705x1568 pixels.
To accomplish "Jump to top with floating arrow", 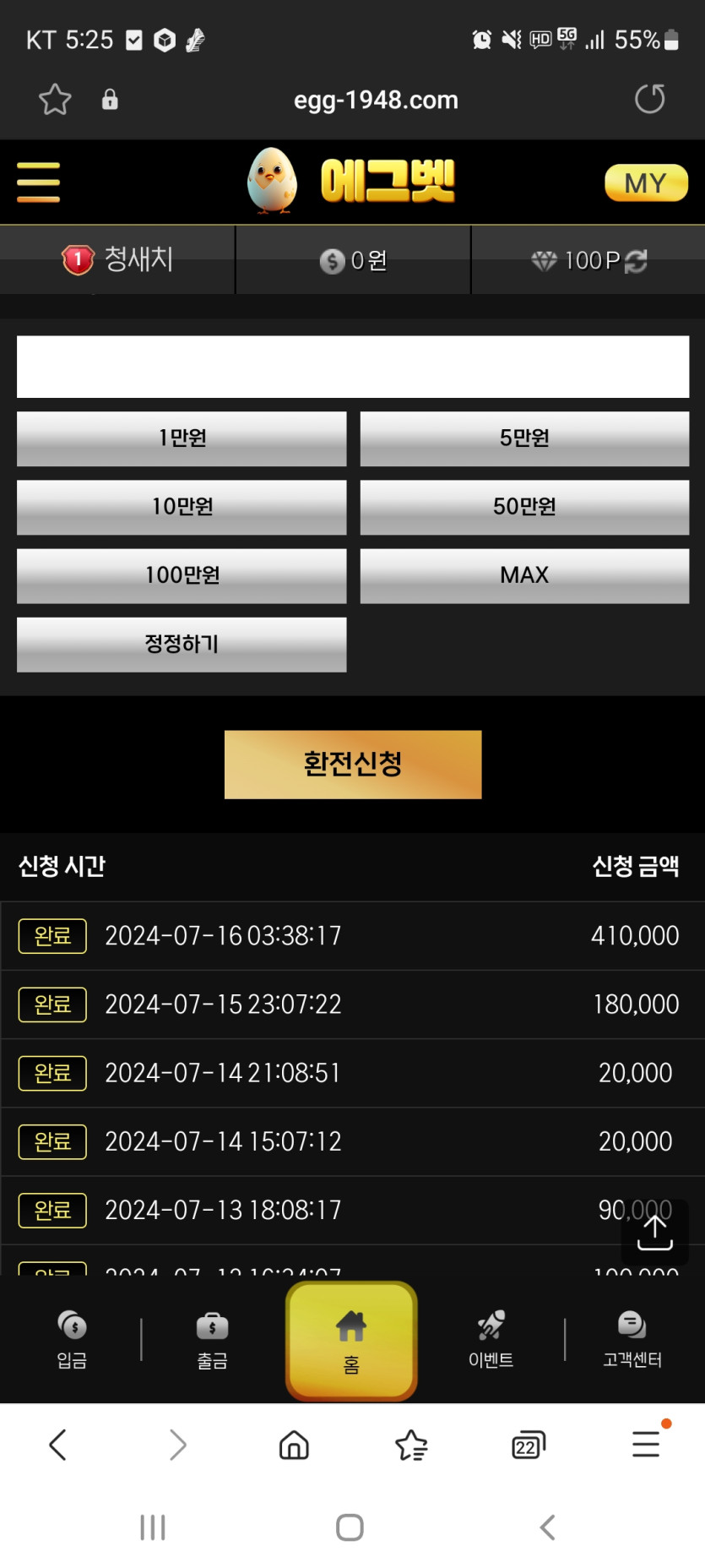I will (654, 1233).
